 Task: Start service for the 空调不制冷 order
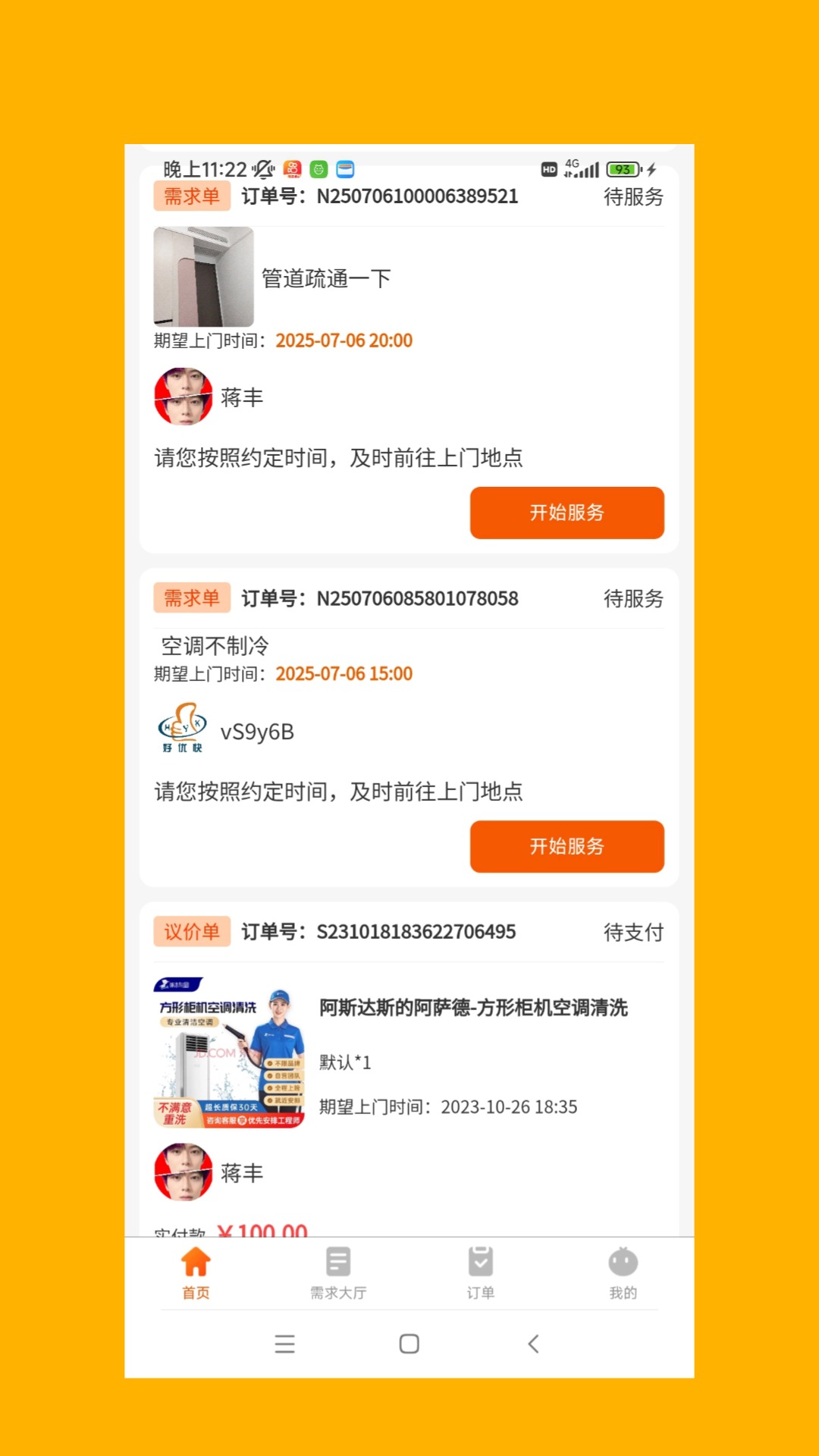point(566,846)
